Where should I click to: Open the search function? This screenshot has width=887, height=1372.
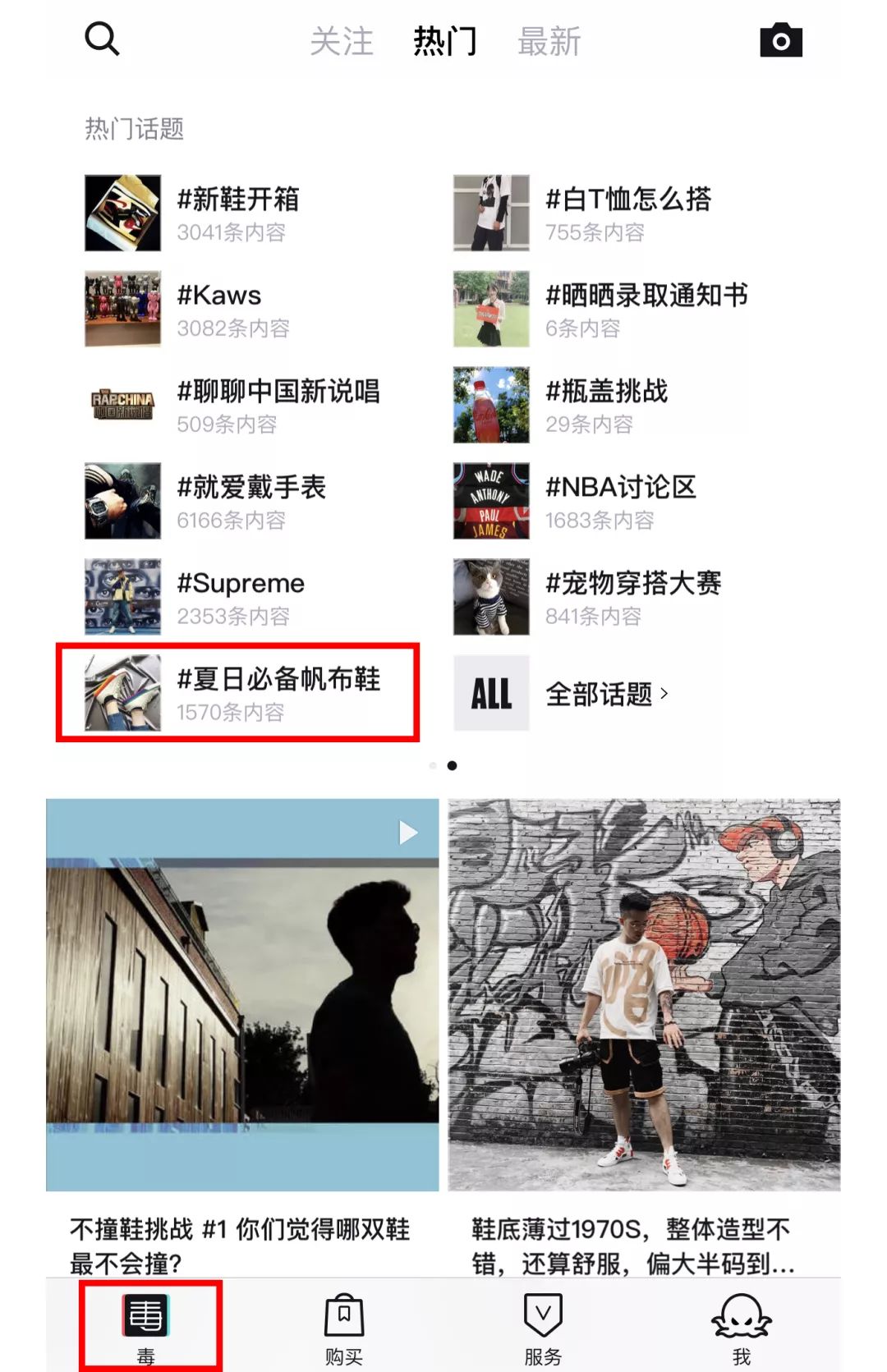point(102,39)
